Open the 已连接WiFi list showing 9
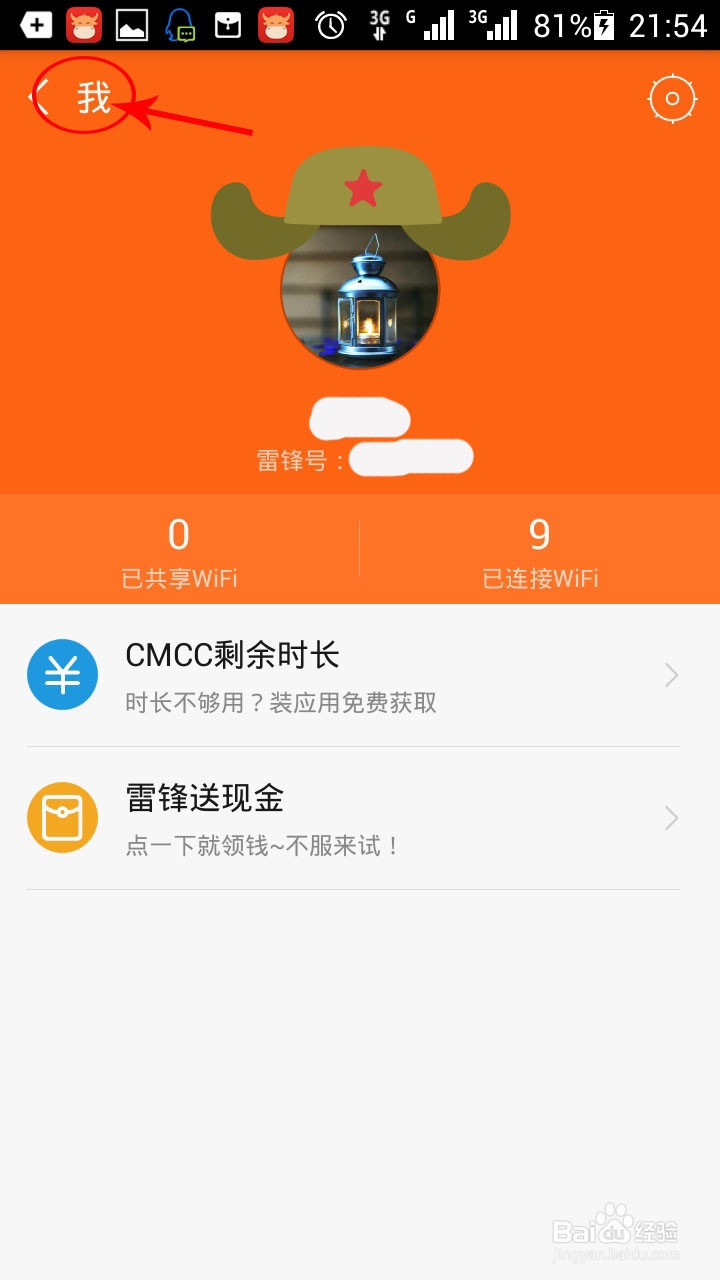This screenshot has width=720, height=1280. [540, 550]
